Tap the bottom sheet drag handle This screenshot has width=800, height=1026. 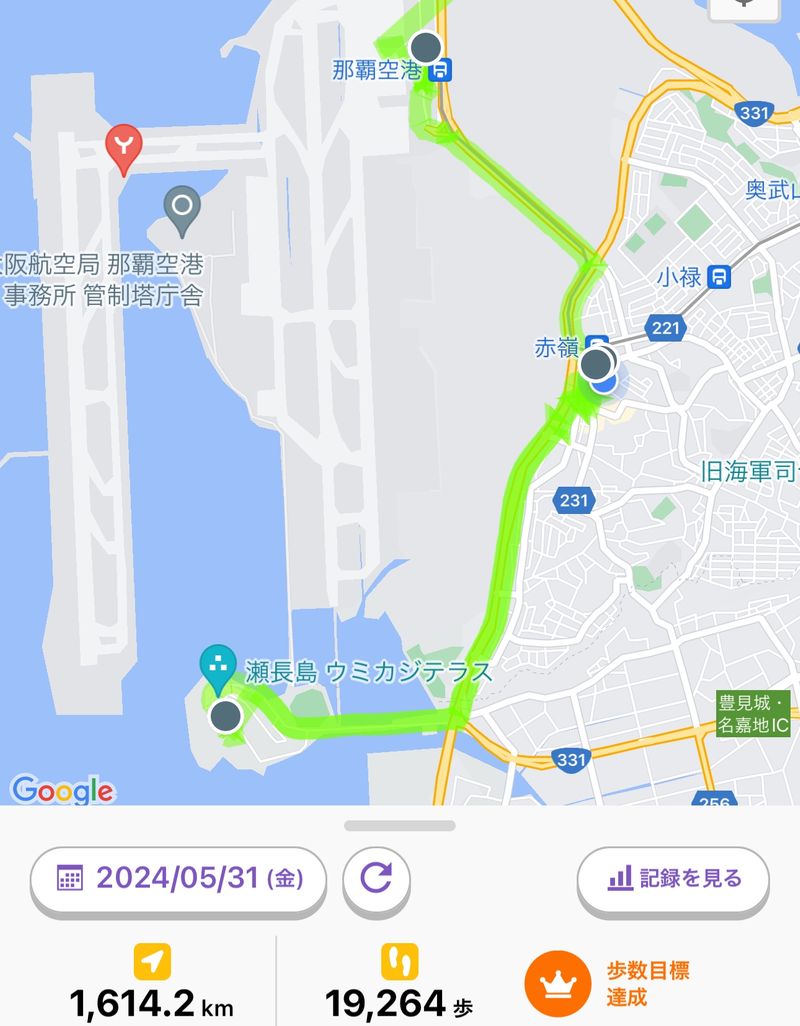click(400, 826)
